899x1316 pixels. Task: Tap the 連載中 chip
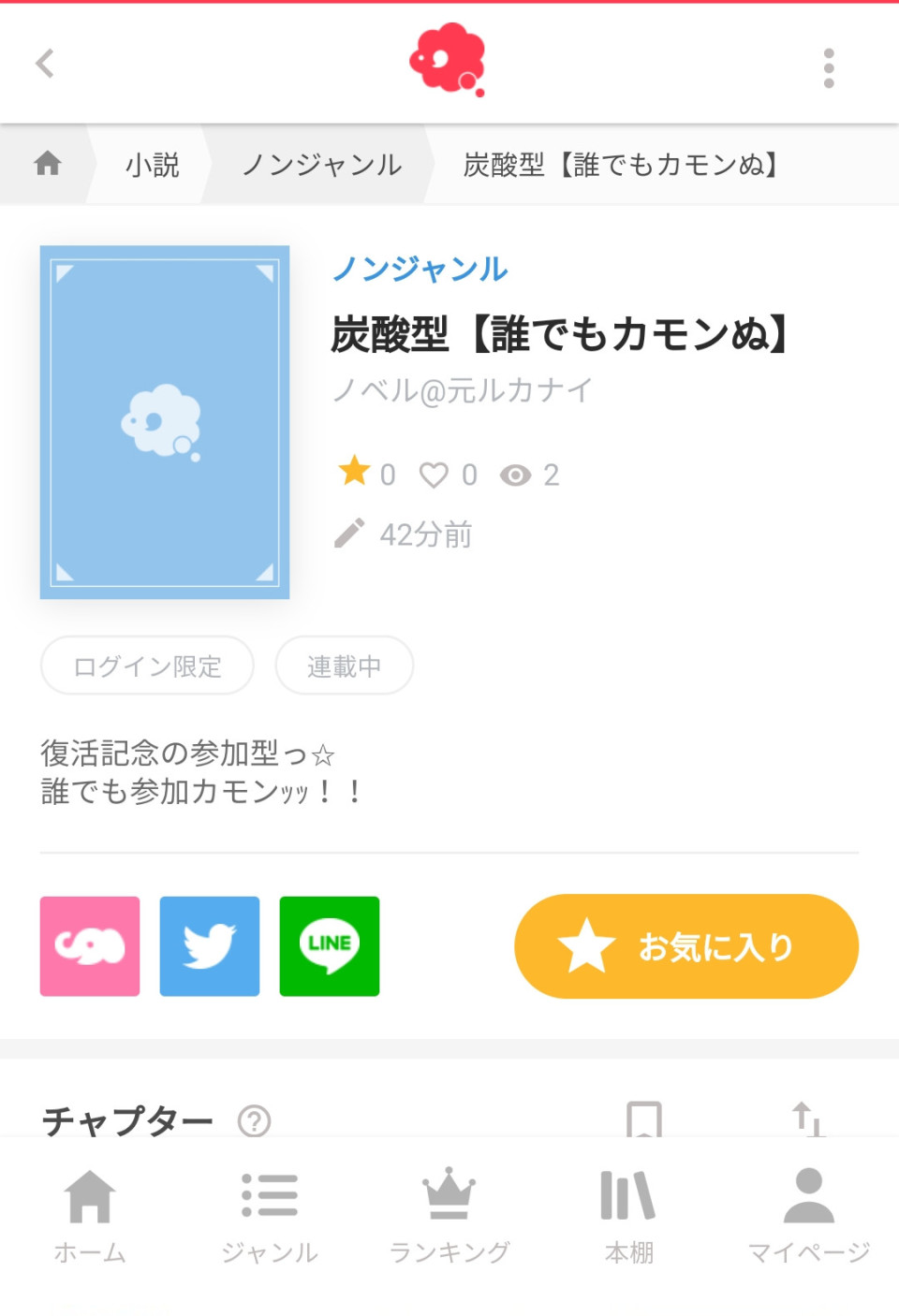point(344,665)
